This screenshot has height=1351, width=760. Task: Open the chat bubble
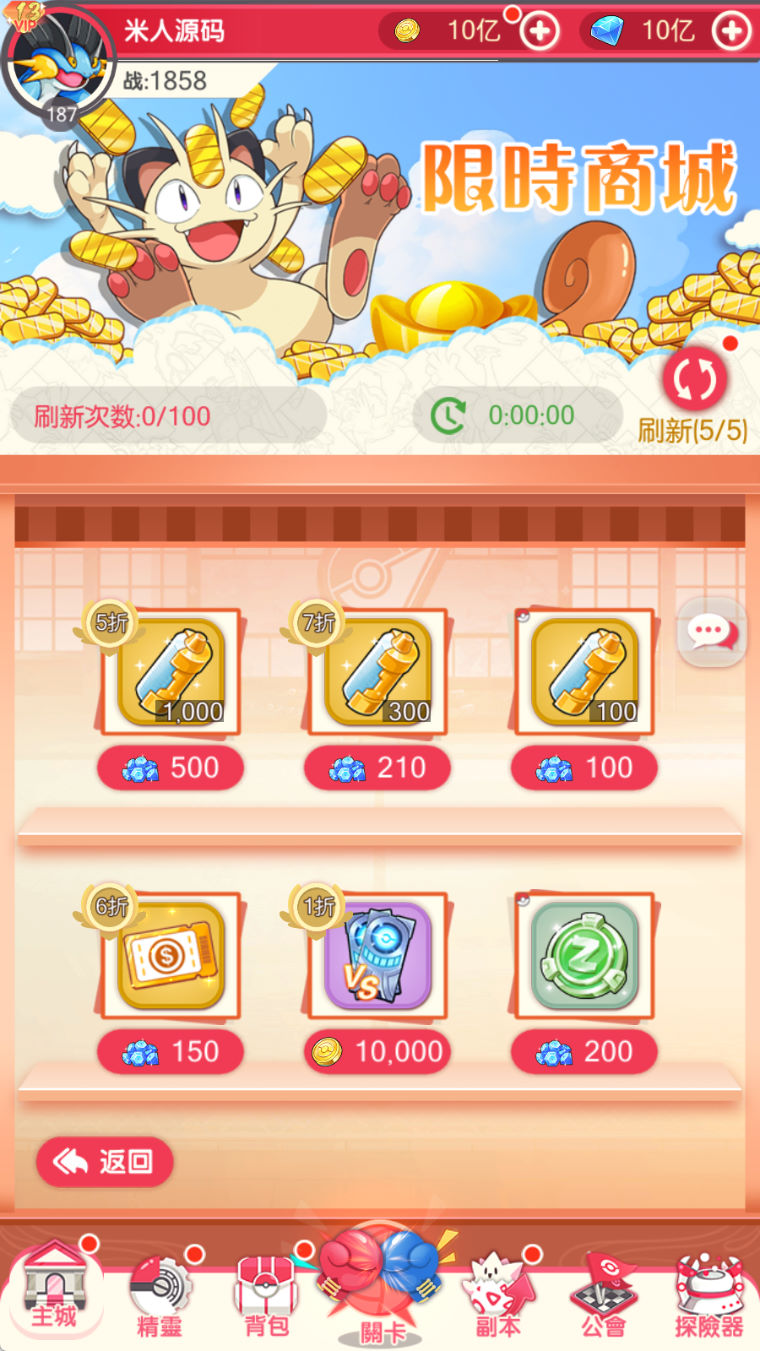(712, 631)
